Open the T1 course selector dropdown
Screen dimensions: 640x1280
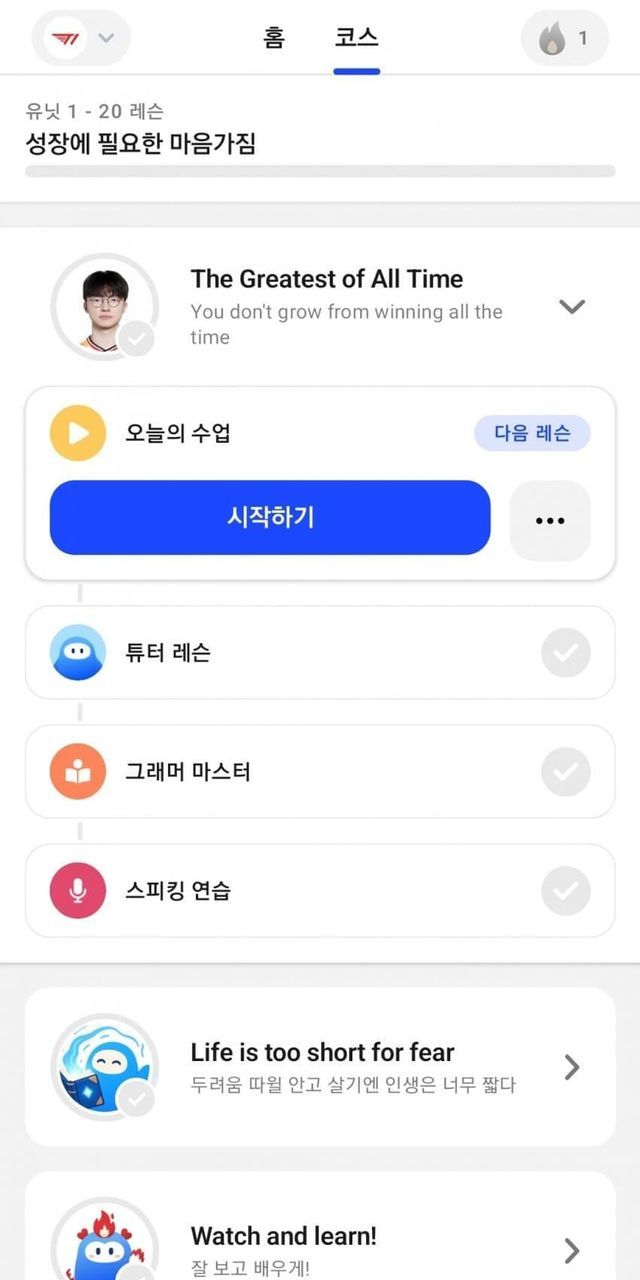tap(81, 39)
